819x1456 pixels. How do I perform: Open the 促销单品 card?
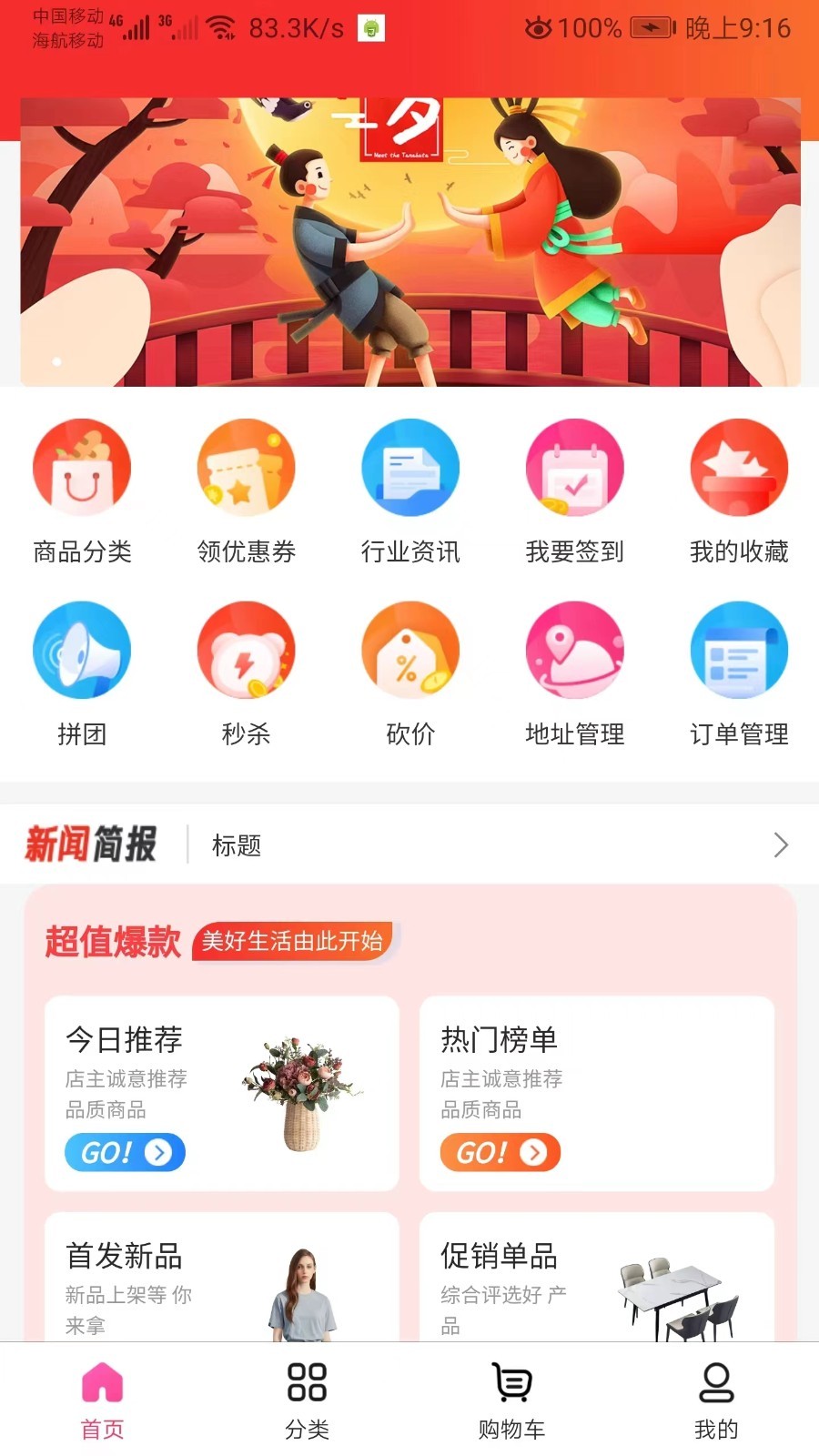coord(596,1279)
